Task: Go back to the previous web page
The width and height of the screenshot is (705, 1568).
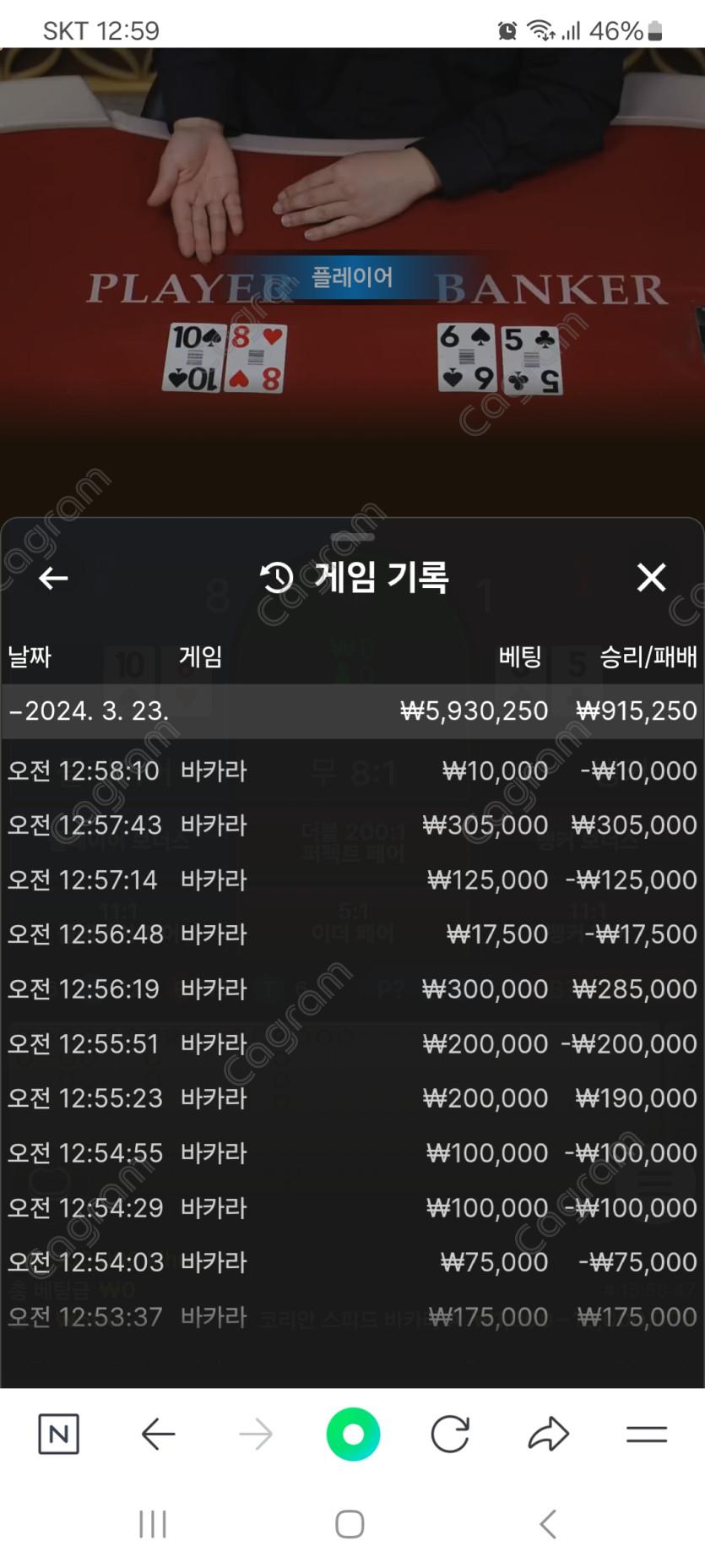Action: pyautogui.click(x=158, y=1435)
